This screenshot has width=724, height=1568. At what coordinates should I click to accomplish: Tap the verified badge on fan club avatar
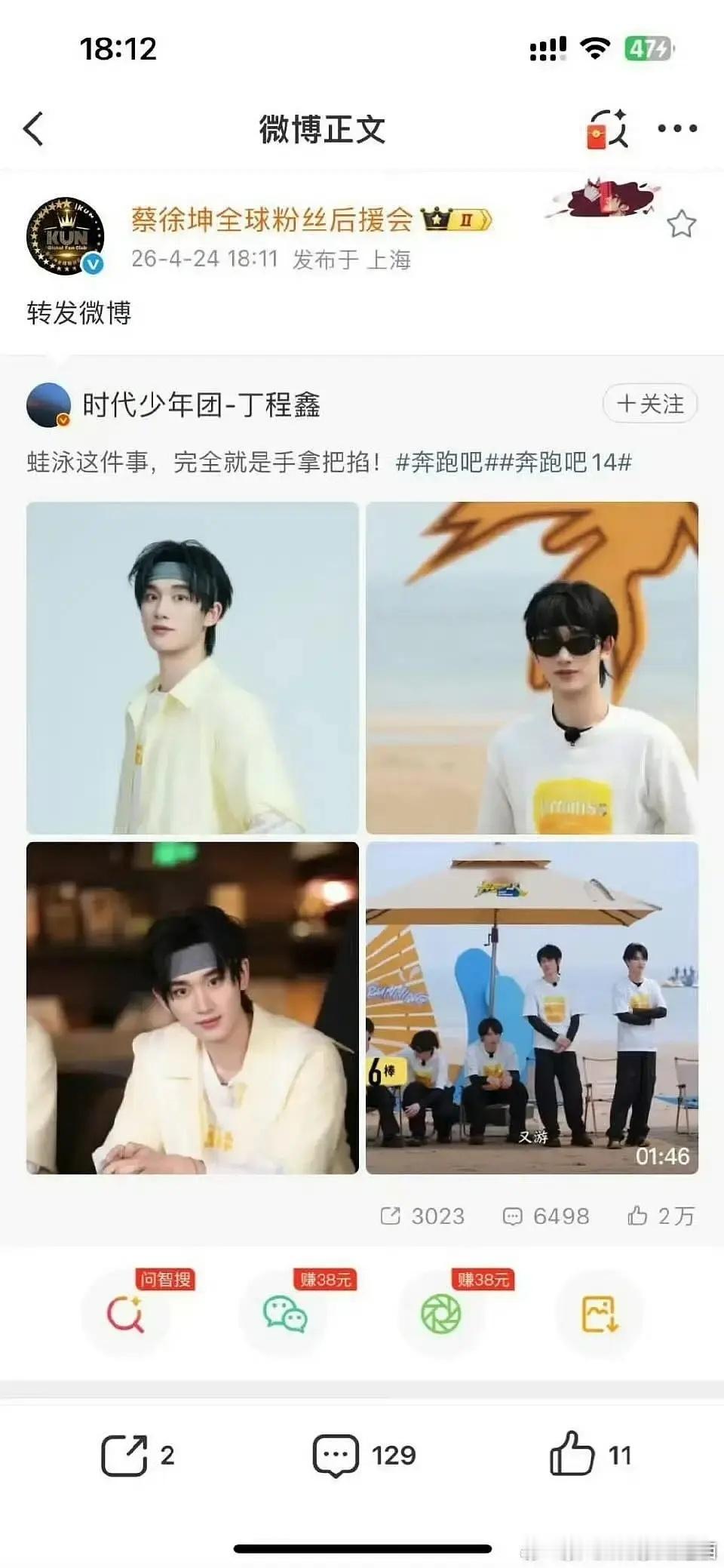94,264
